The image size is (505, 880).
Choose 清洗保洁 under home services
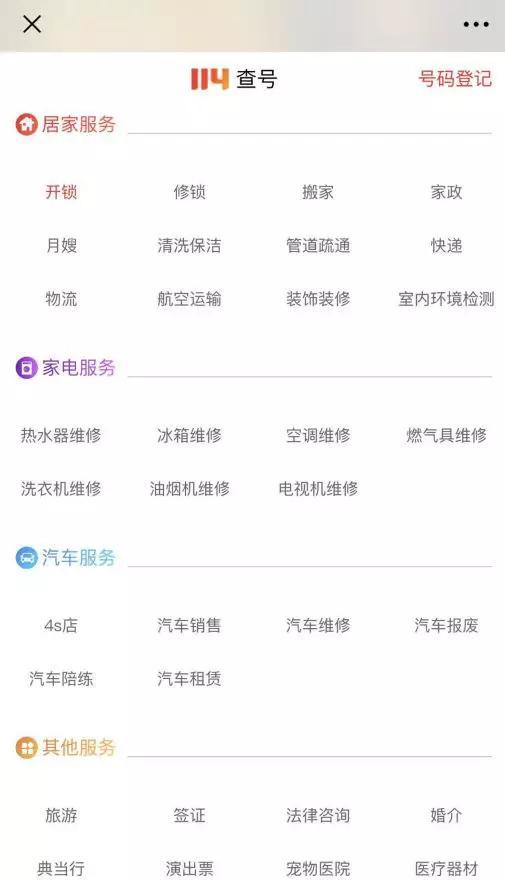[x=190, y=245]
